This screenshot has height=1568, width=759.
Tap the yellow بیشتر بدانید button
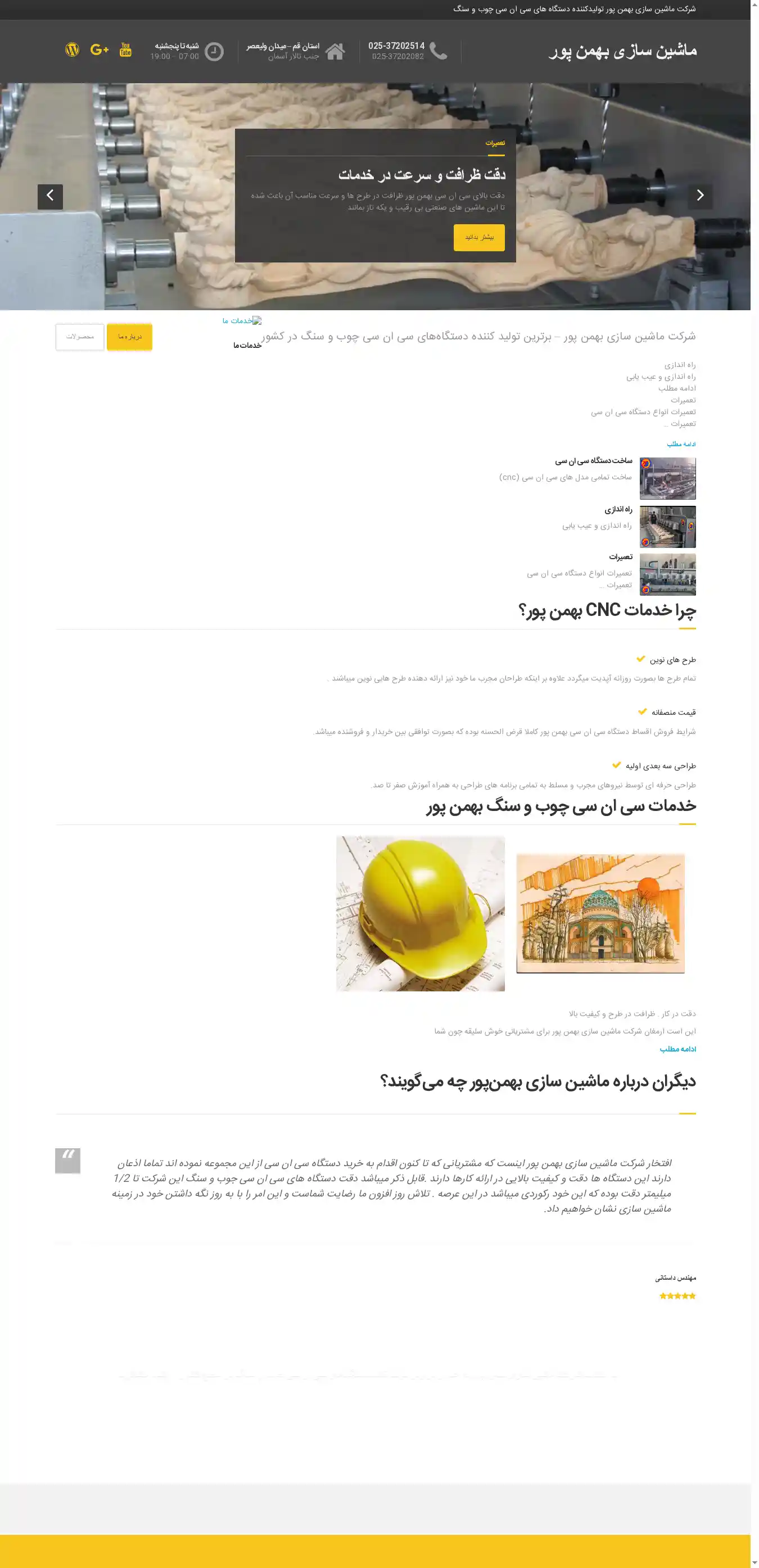pyautogui.click(x=479, y=237)
